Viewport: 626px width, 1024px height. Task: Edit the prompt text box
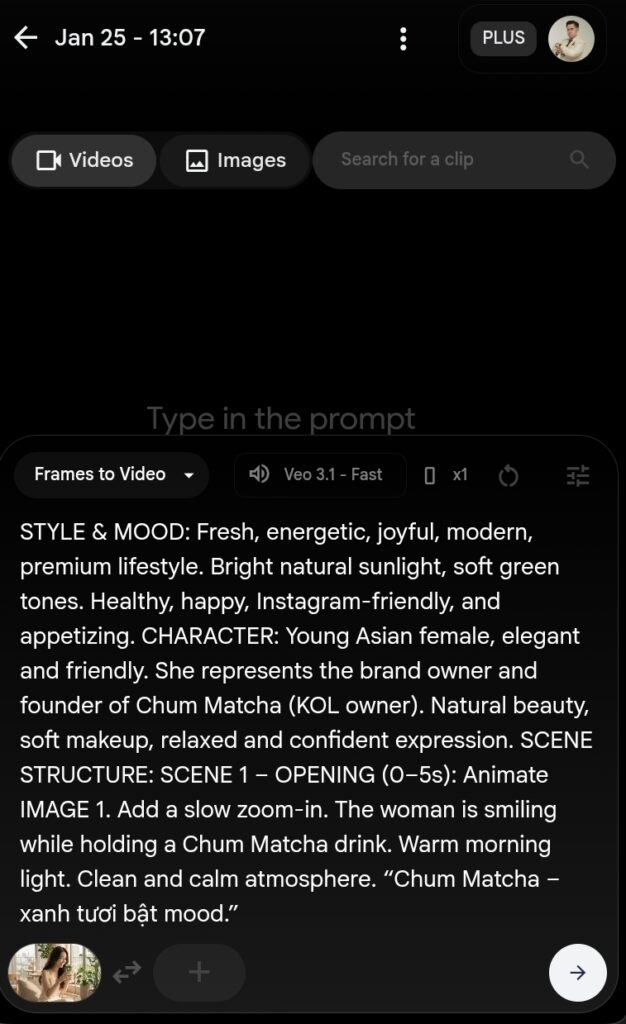click(305, 722)
